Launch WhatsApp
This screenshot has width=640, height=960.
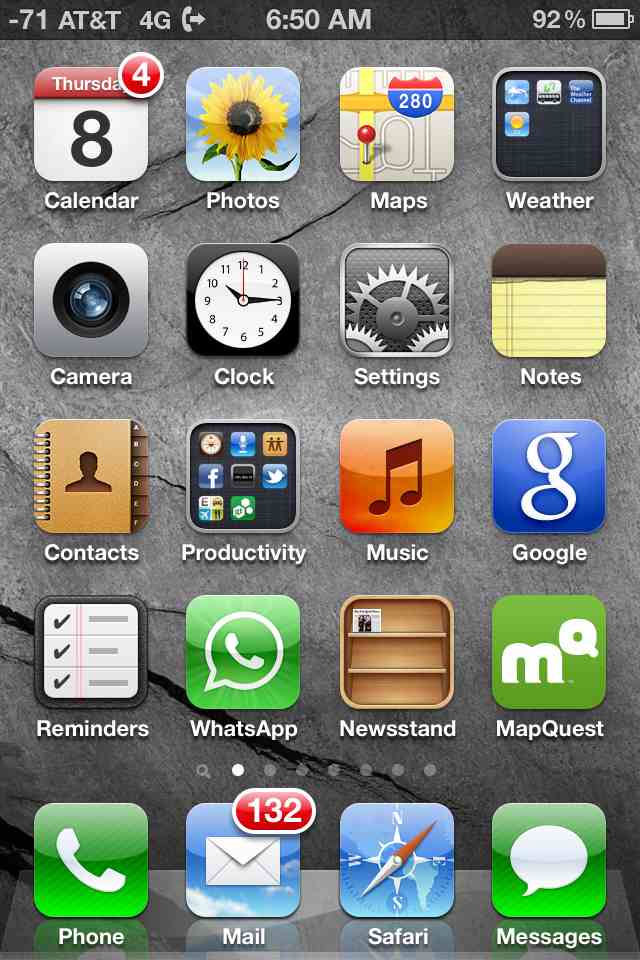pyautogui.click(x=243, y=653)
